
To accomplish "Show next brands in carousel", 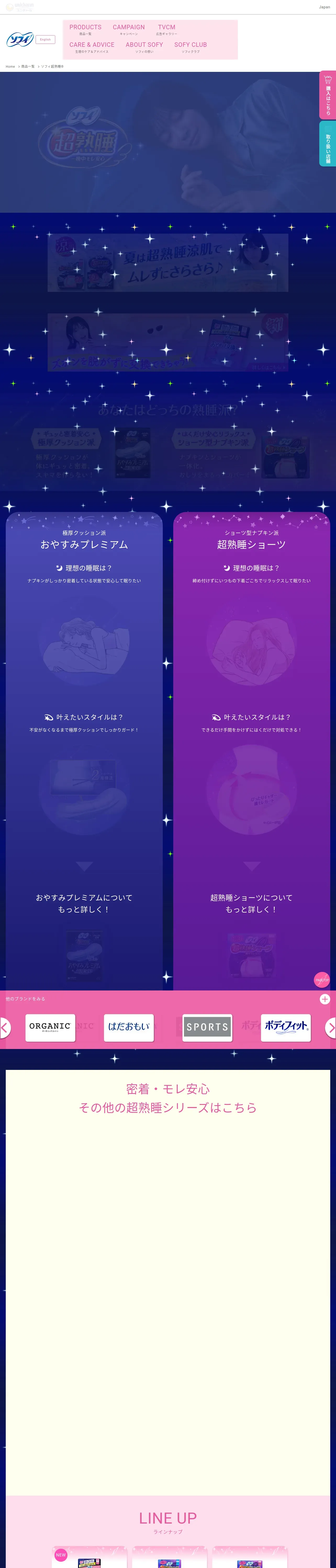I will (x=331, y=1028).
